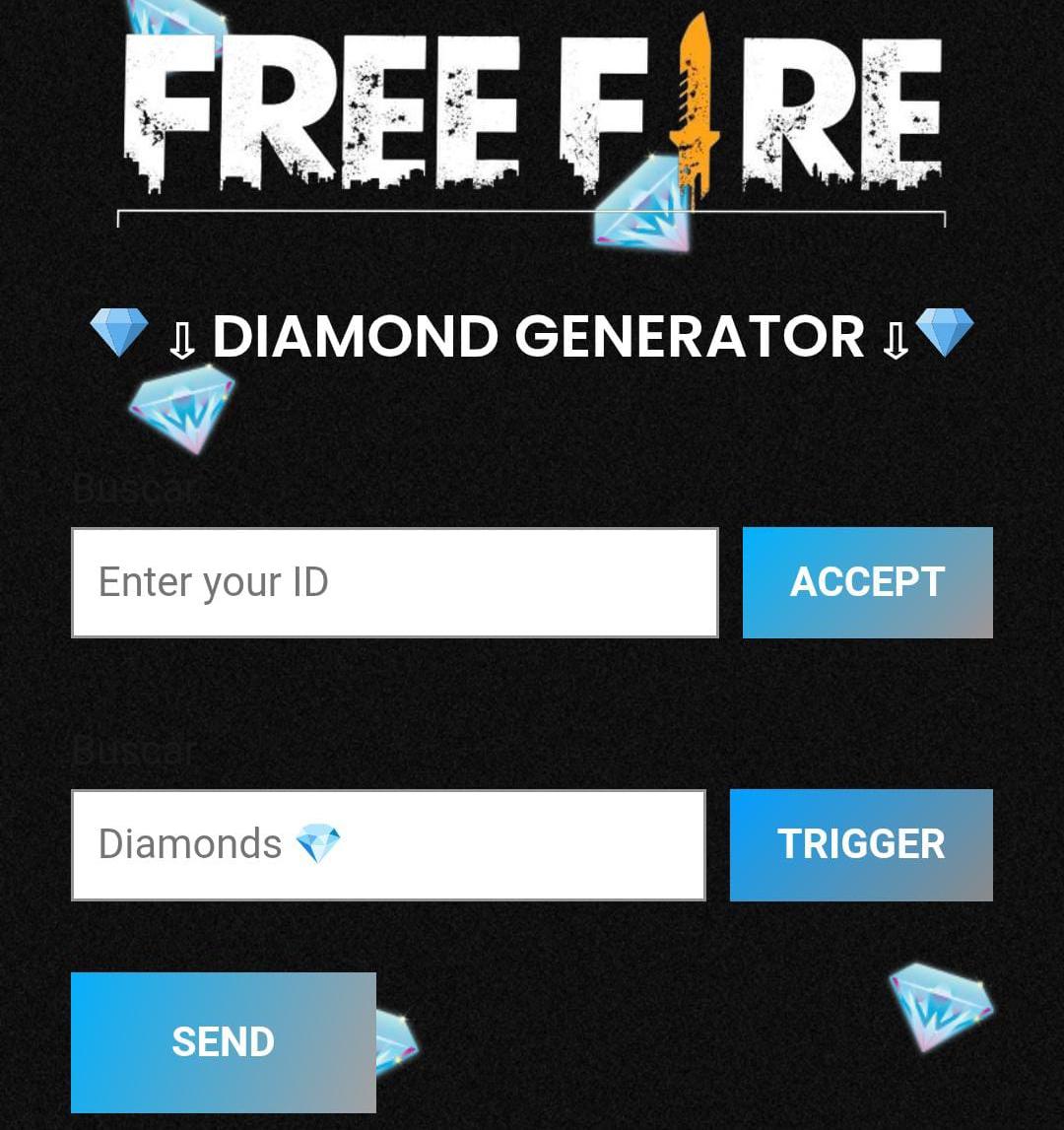
Task: Hit the TRIGGER button
Action: tap(861, 844)
